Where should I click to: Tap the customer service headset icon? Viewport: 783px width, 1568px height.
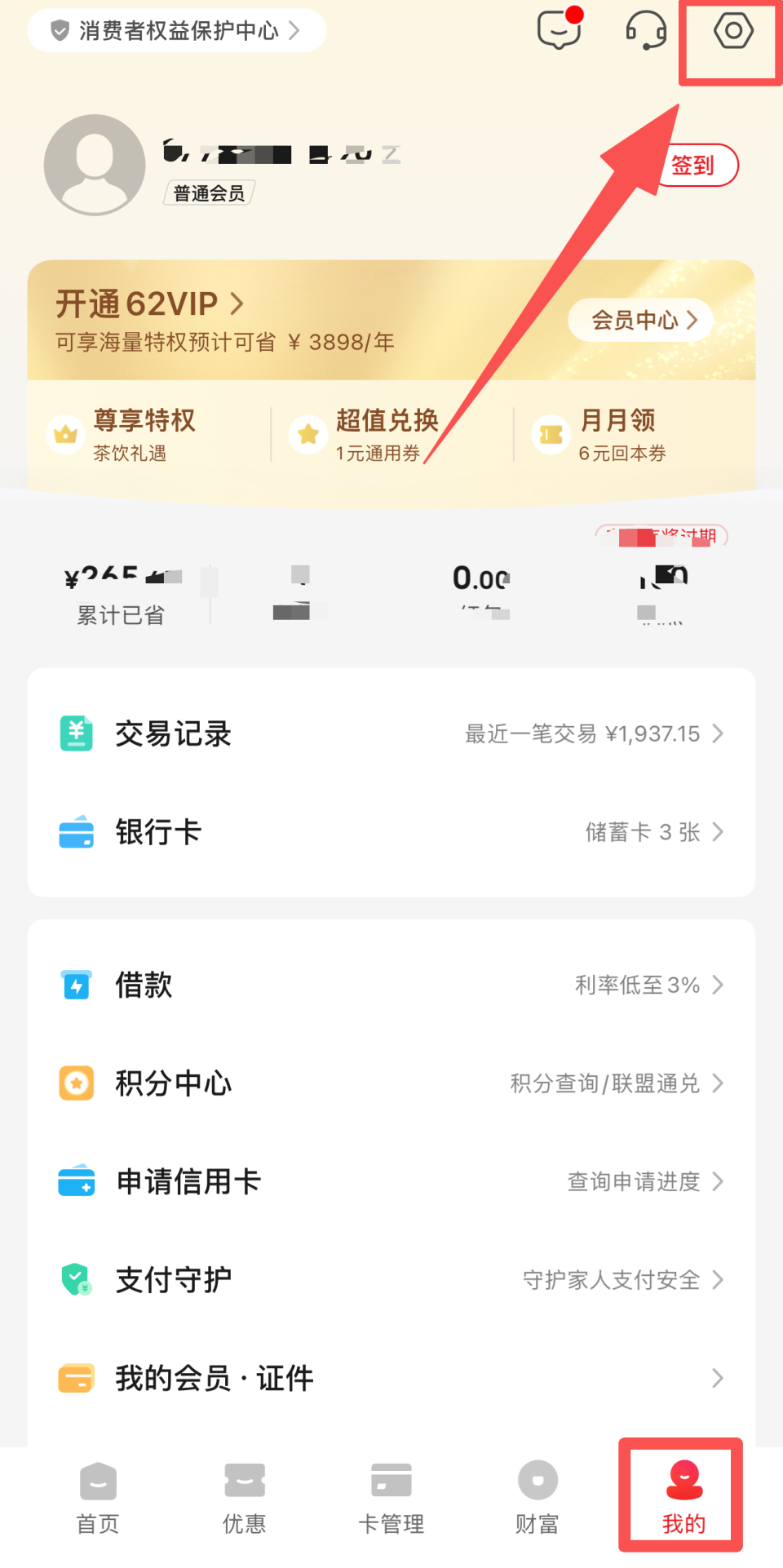coord(645,30)
